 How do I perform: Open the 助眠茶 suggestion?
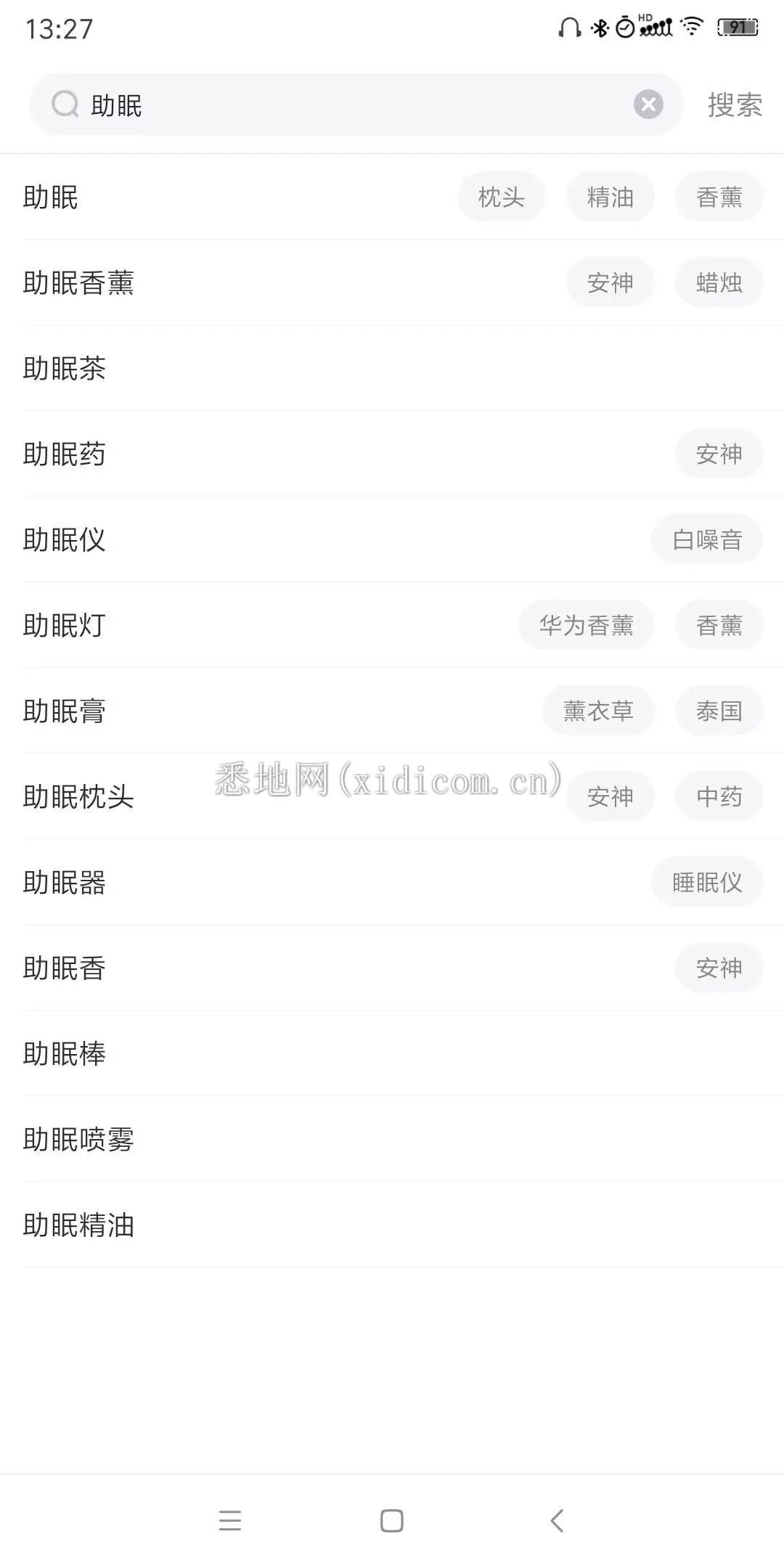click(x=65, y=368)
